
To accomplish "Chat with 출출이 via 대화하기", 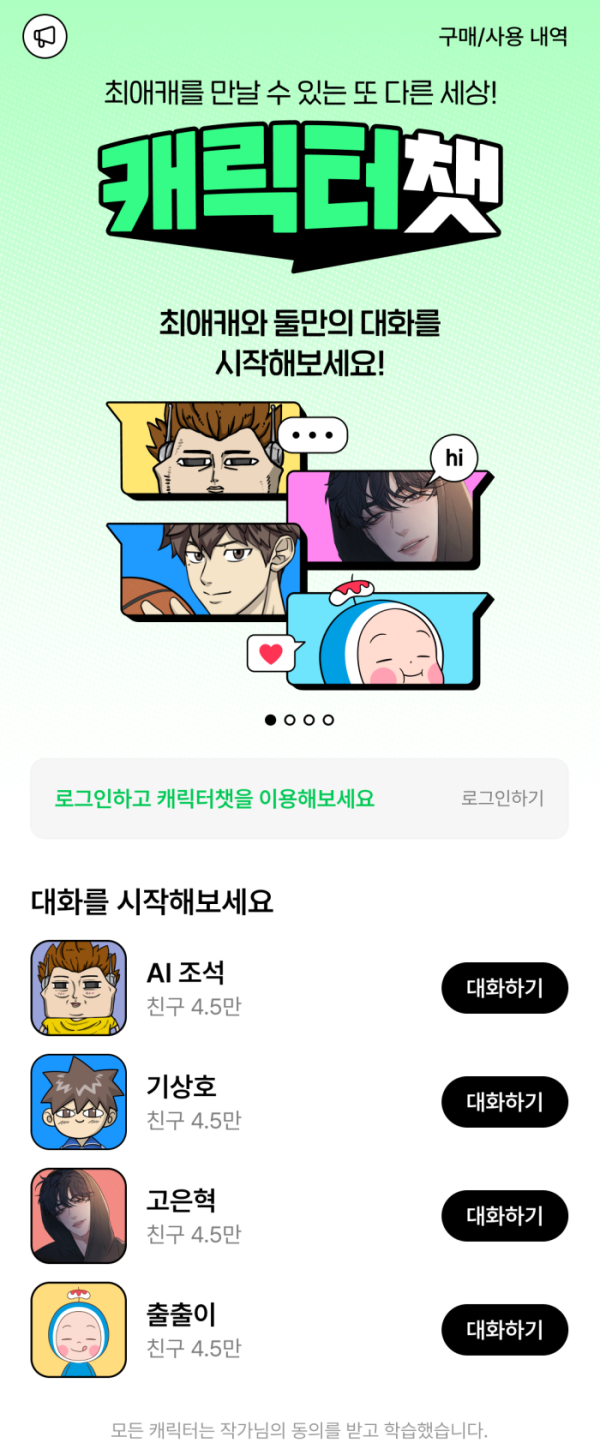I will [x=505, y=1330].
